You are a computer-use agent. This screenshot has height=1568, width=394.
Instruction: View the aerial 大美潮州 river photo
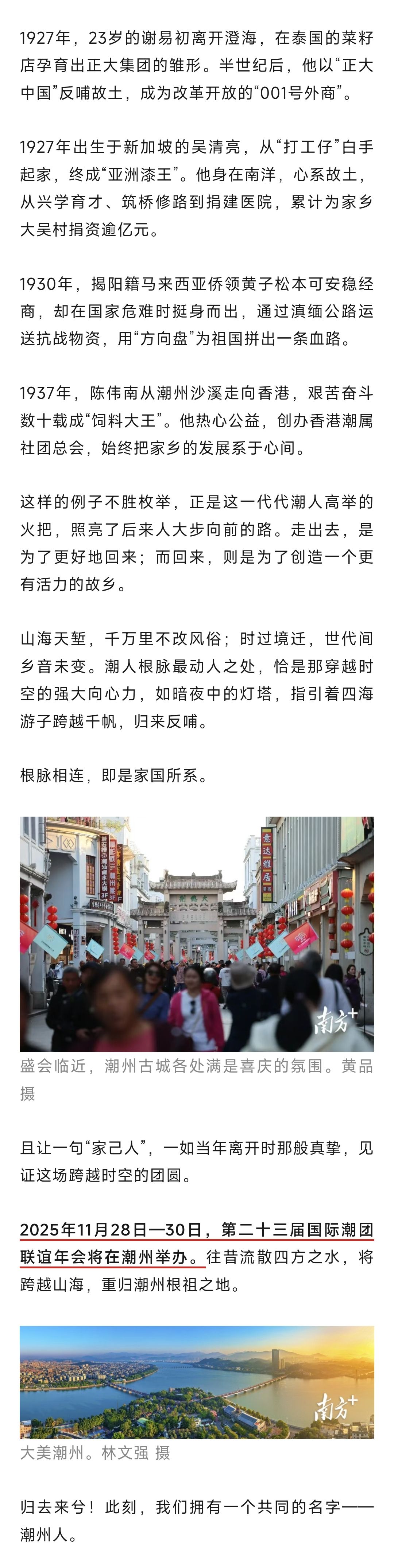tap(197, 1382)
